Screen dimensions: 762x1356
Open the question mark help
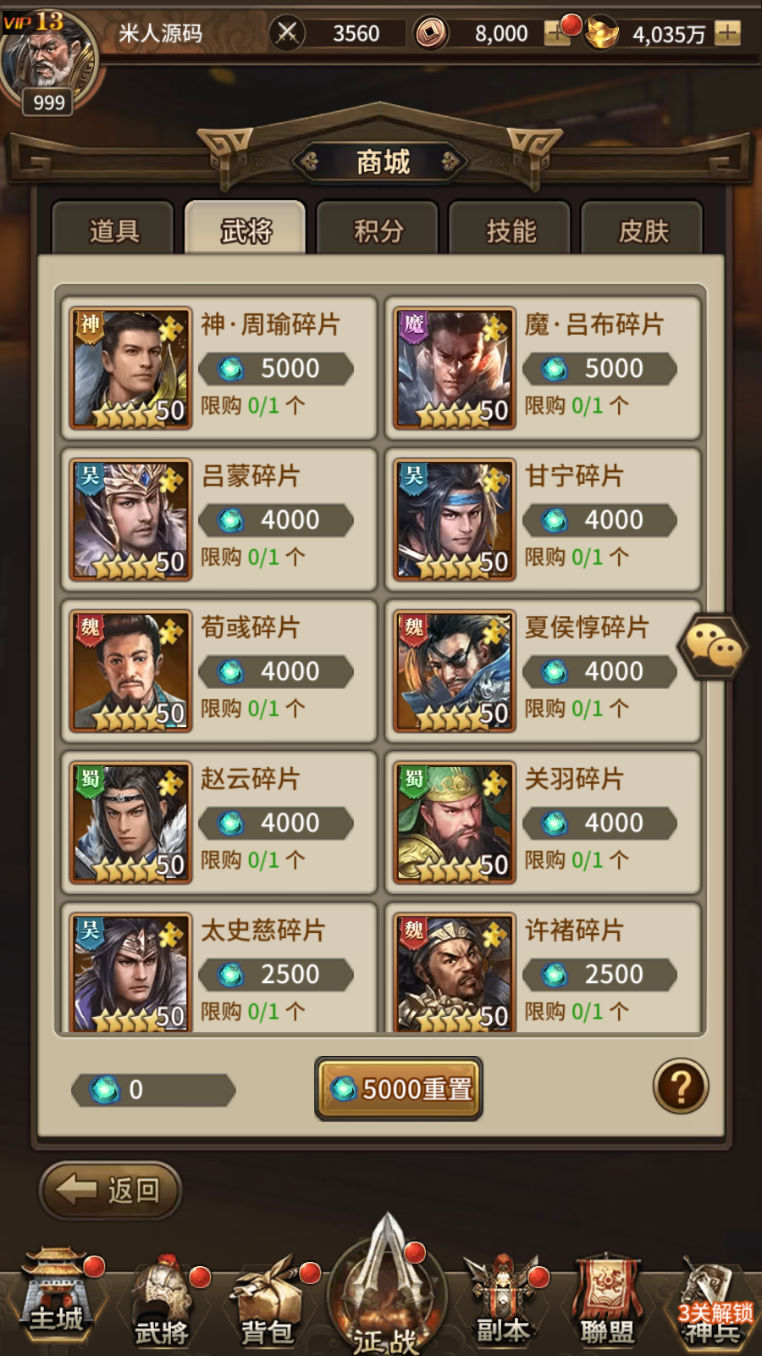[681, 1086]
